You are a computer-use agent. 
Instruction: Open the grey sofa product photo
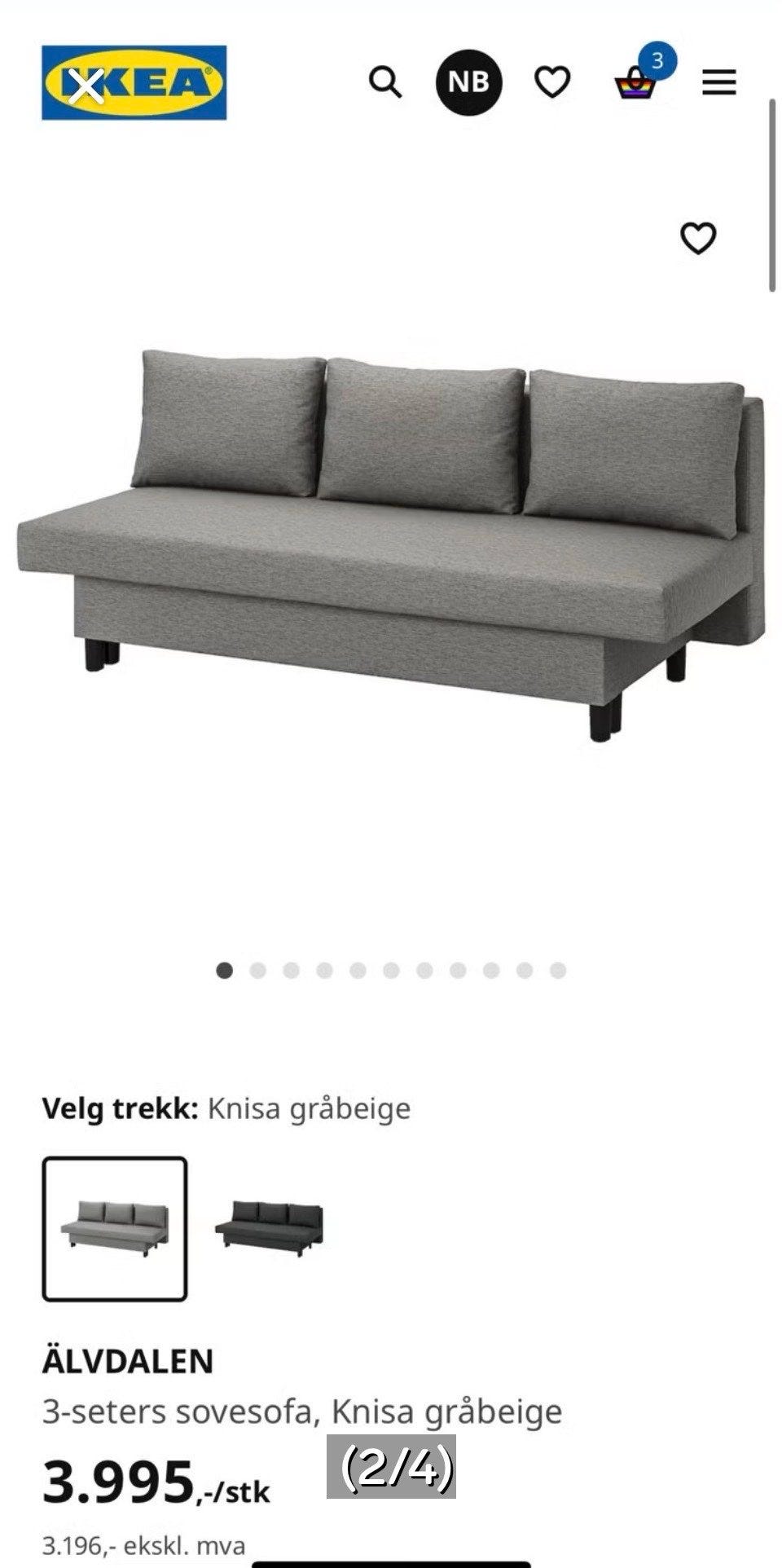[391, 548]
